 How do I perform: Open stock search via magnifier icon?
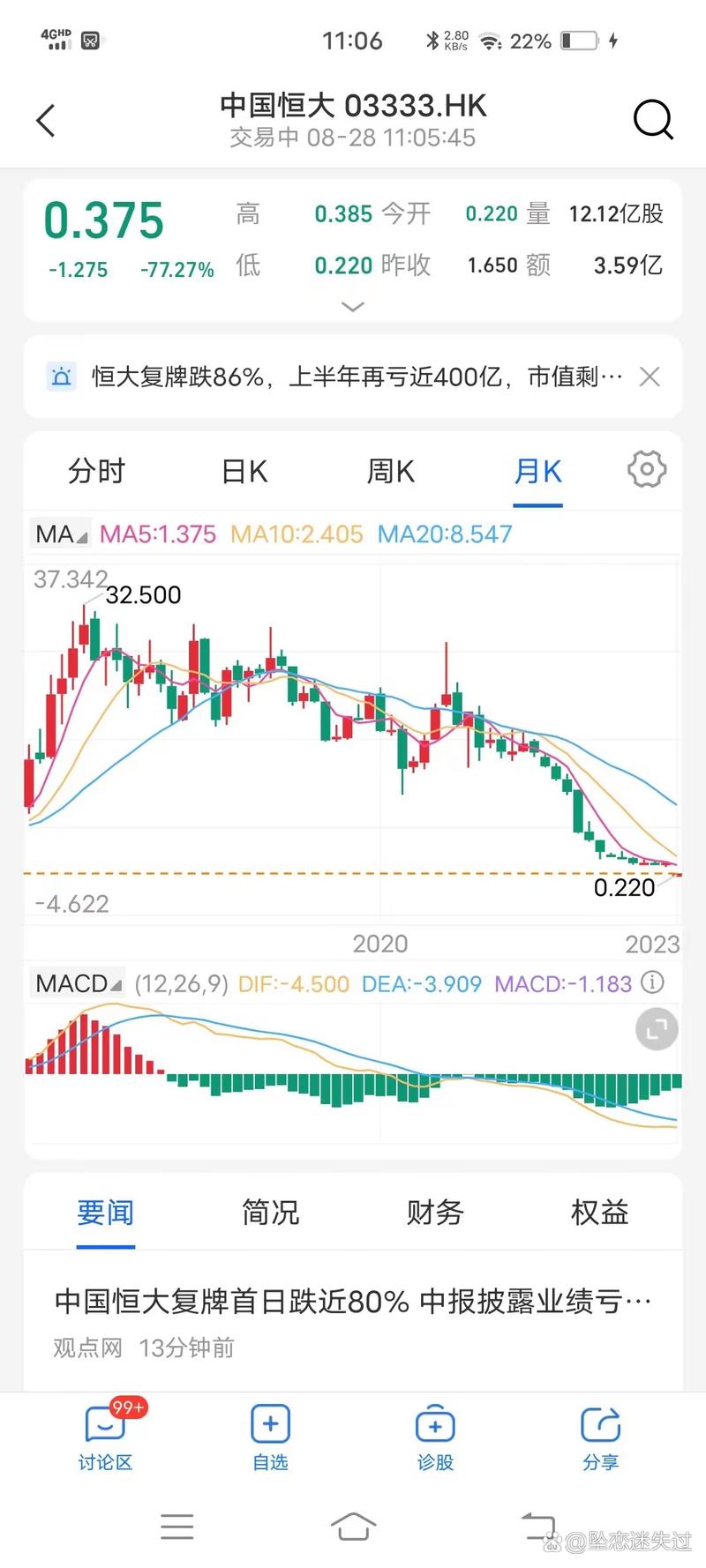point(653,120)
